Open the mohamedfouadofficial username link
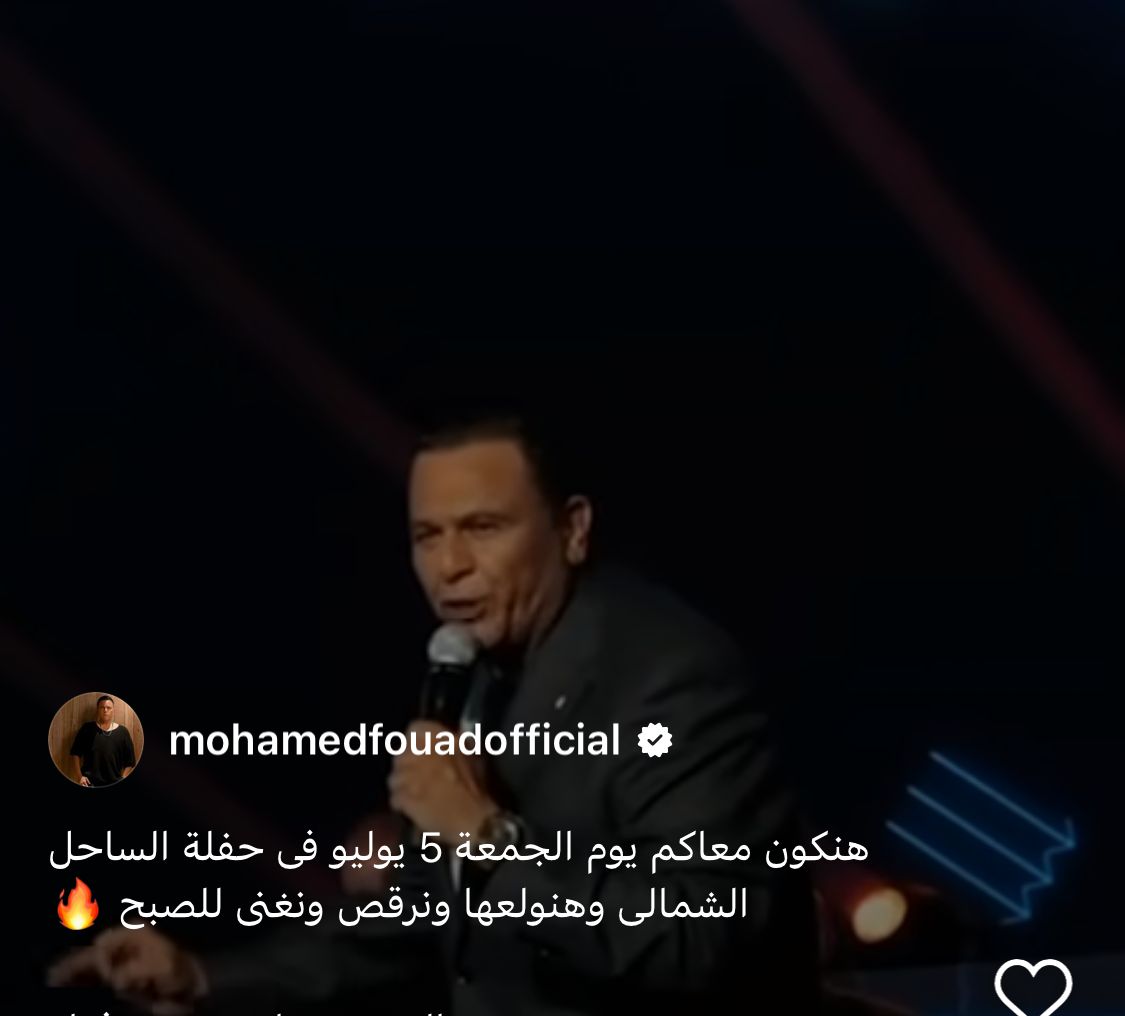The width and height of the screenshot is (1125, 1016). 394,741
